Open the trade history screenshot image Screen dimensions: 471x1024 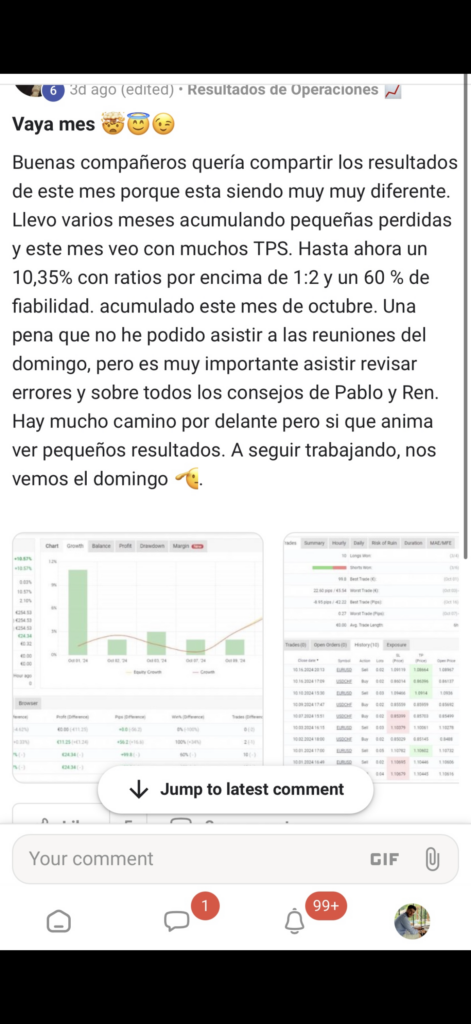370,653
